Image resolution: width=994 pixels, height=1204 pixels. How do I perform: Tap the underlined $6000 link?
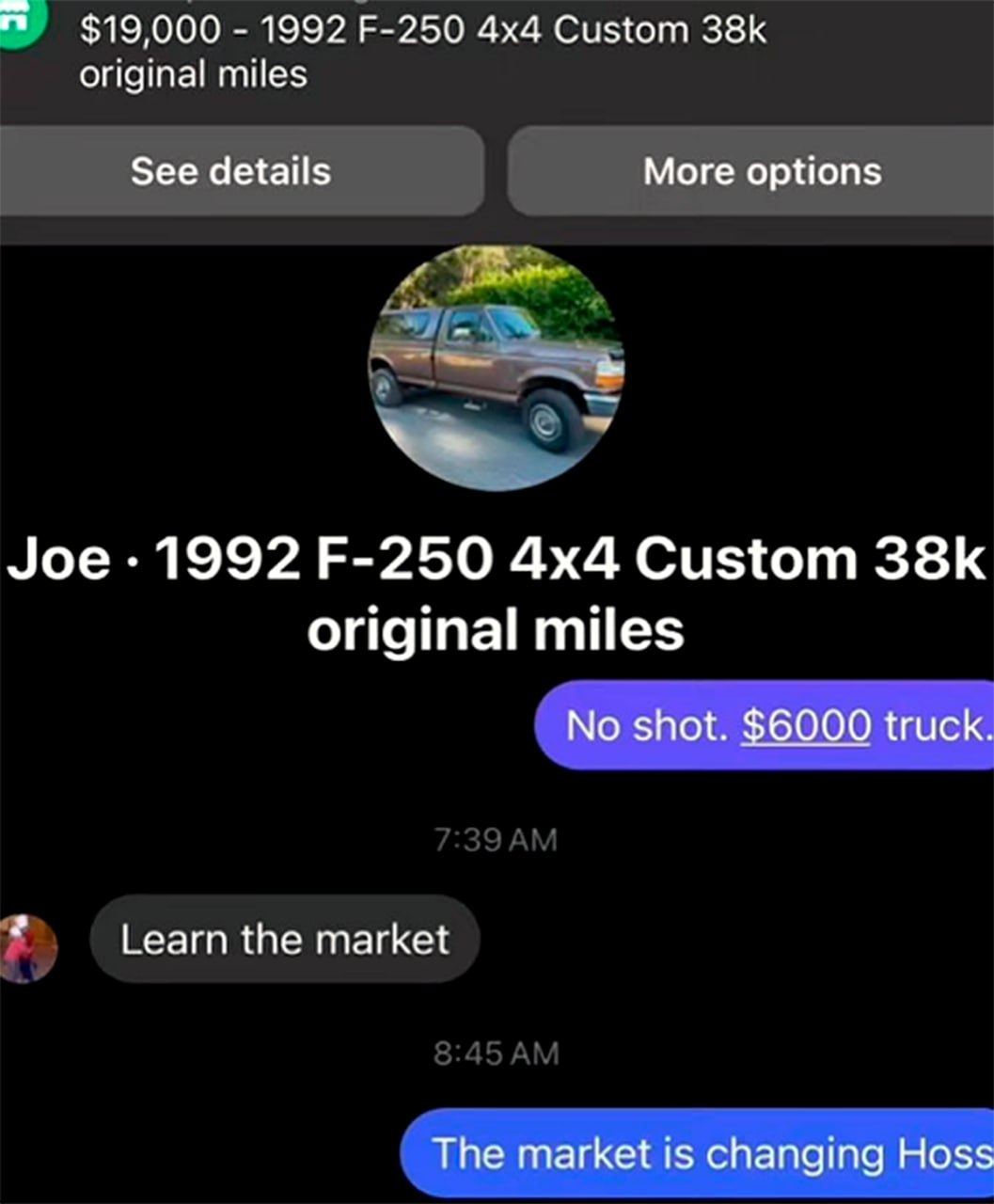tap(806, 725)
